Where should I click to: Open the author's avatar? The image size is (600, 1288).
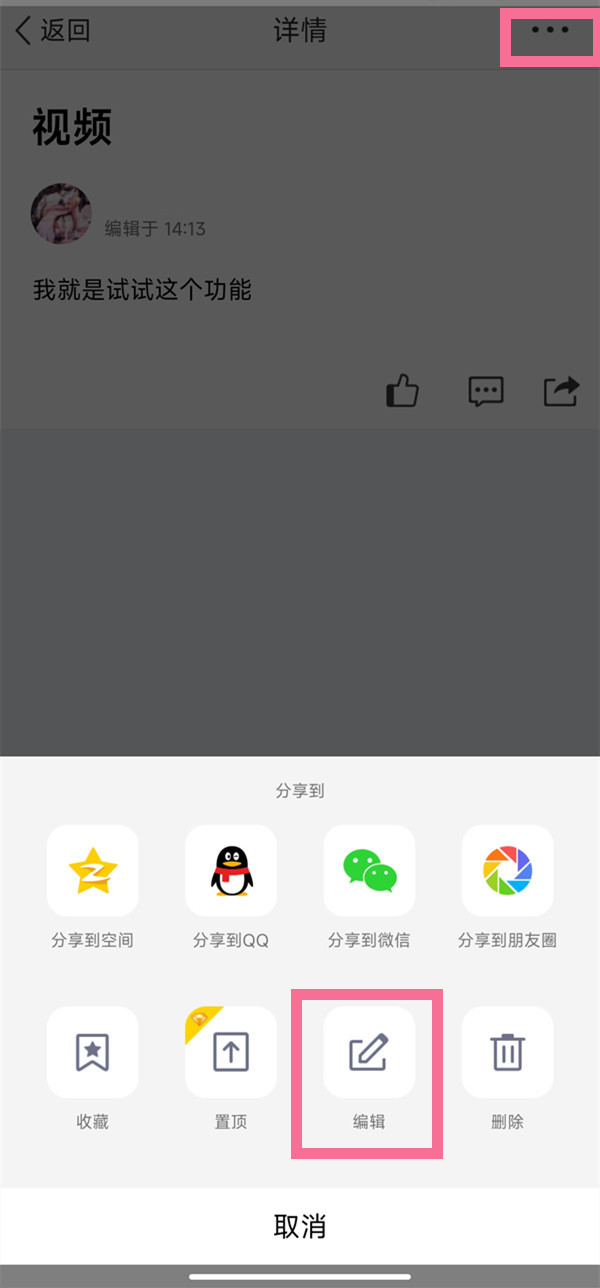(x=62, y=214)
